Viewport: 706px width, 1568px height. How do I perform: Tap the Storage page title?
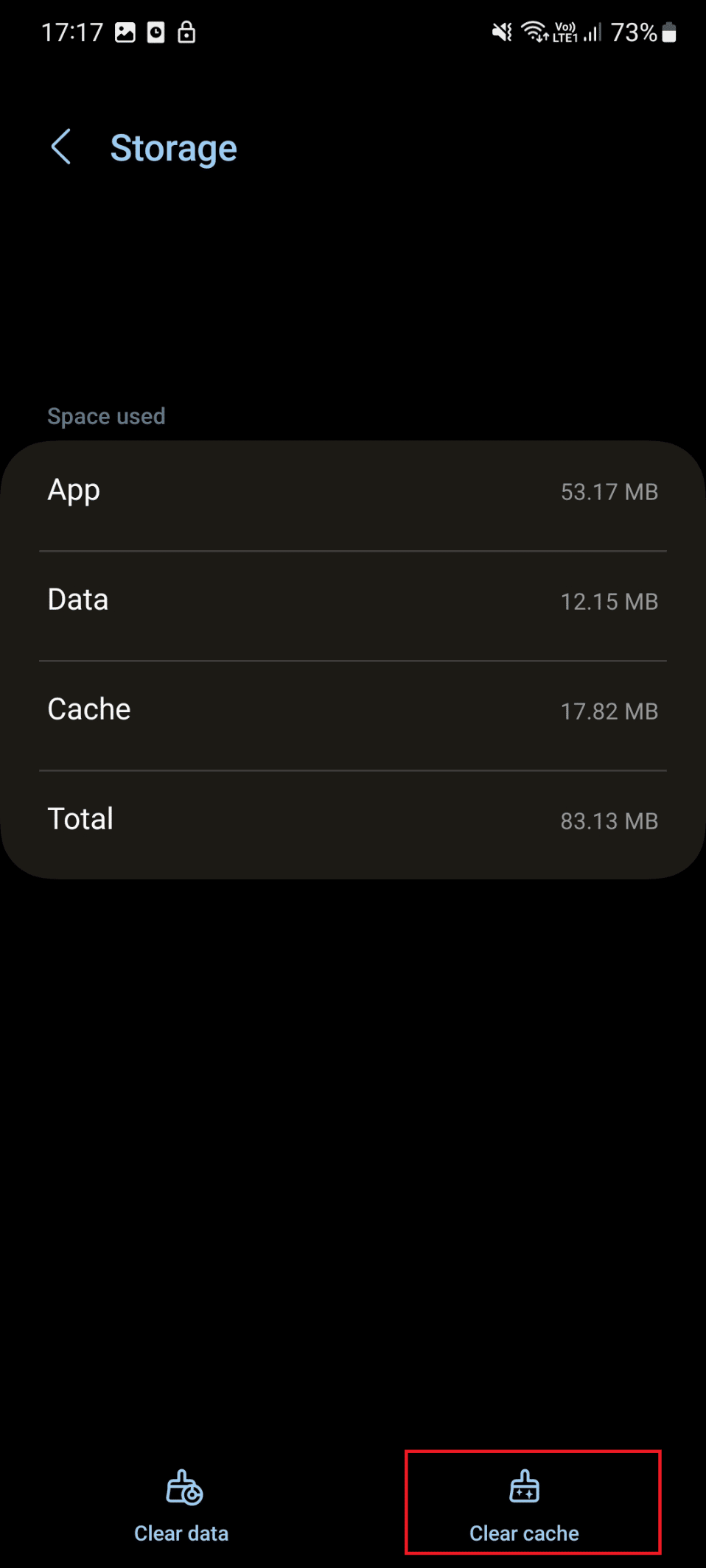click(174, 147)
